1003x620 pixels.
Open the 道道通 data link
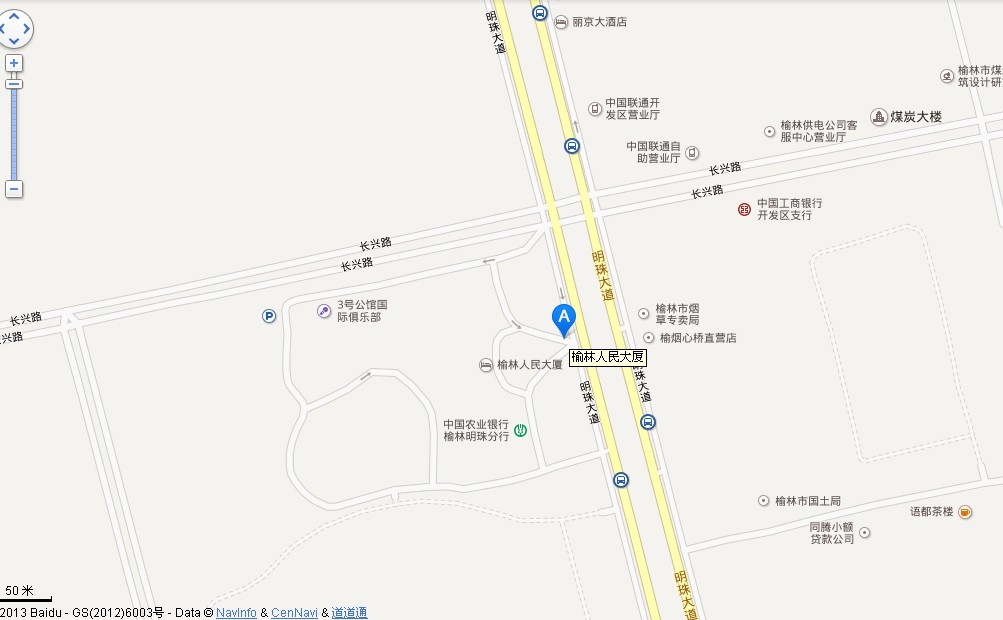click(349, 613)
